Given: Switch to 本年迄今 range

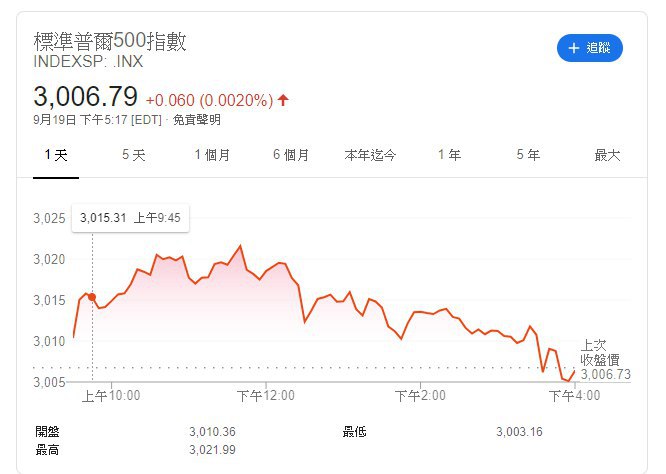Looking at the screenshot, I should tap(370, 155).
